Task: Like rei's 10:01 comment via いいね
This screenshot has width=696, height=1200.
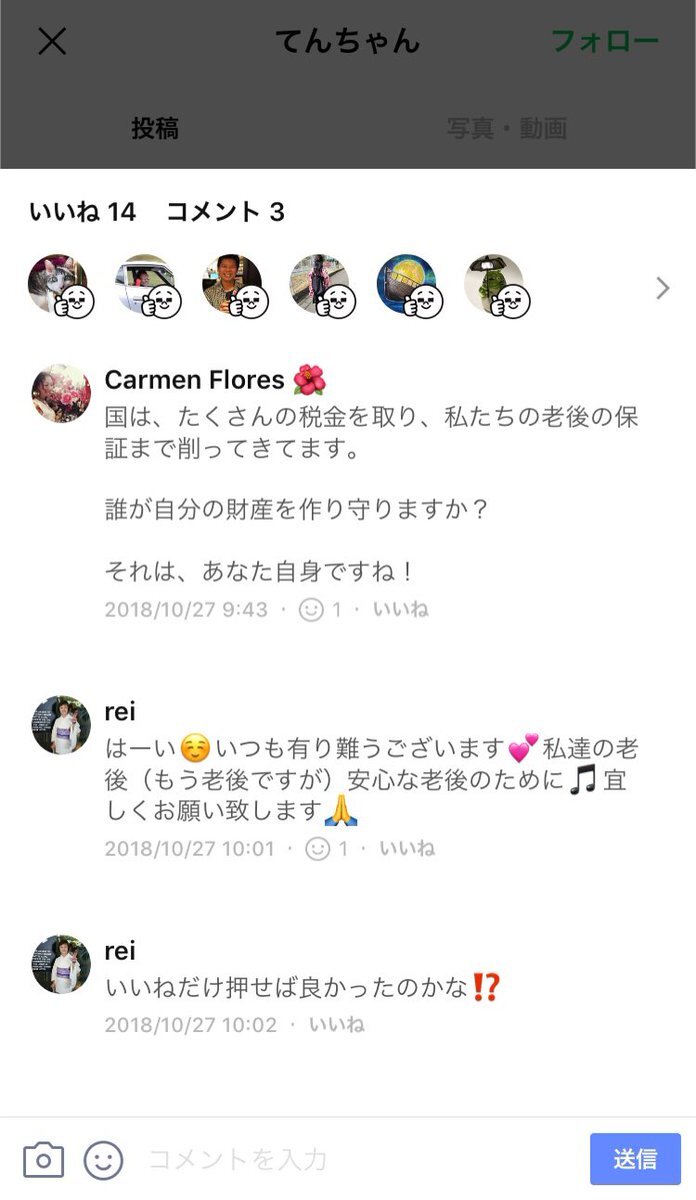Action: tap(406, 849)
